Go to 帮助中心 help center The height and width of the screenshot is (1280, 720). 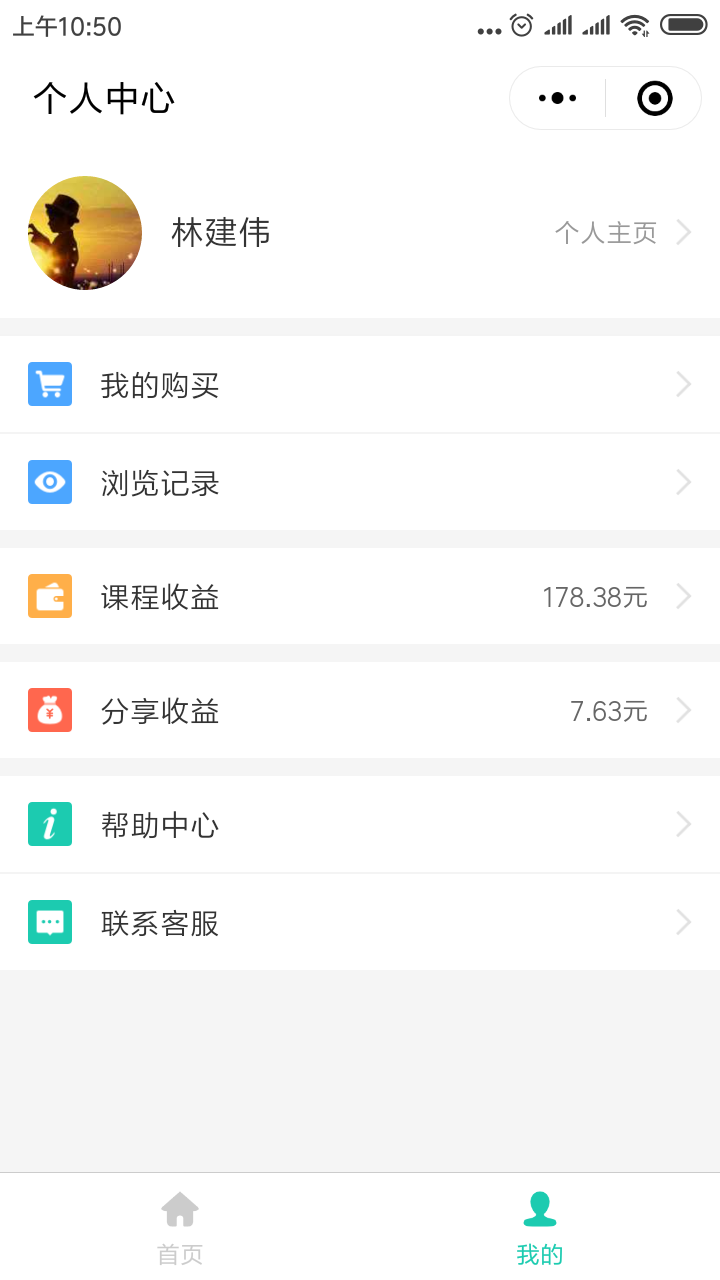coord(360,825)
